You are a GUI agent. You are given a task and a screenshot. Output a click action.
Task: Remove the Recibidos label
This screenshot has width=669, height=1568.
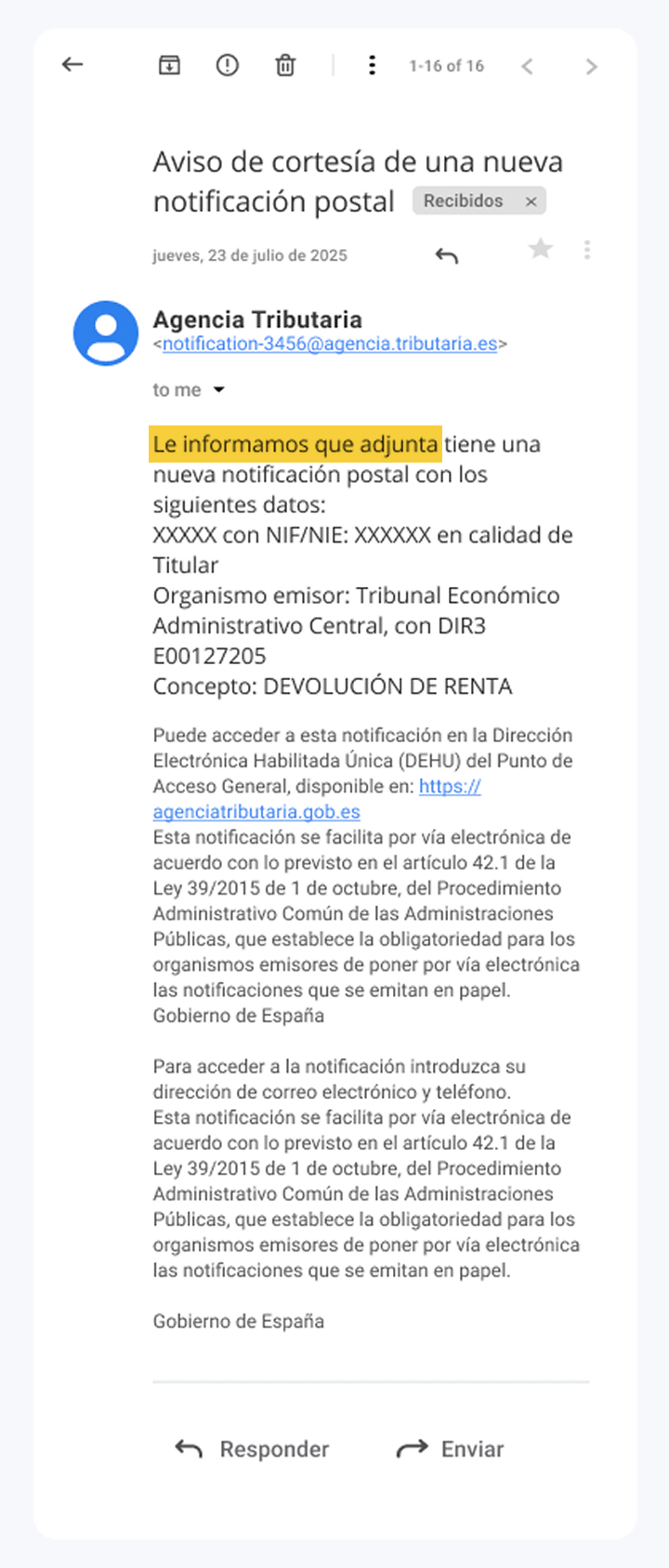(531, 202)
